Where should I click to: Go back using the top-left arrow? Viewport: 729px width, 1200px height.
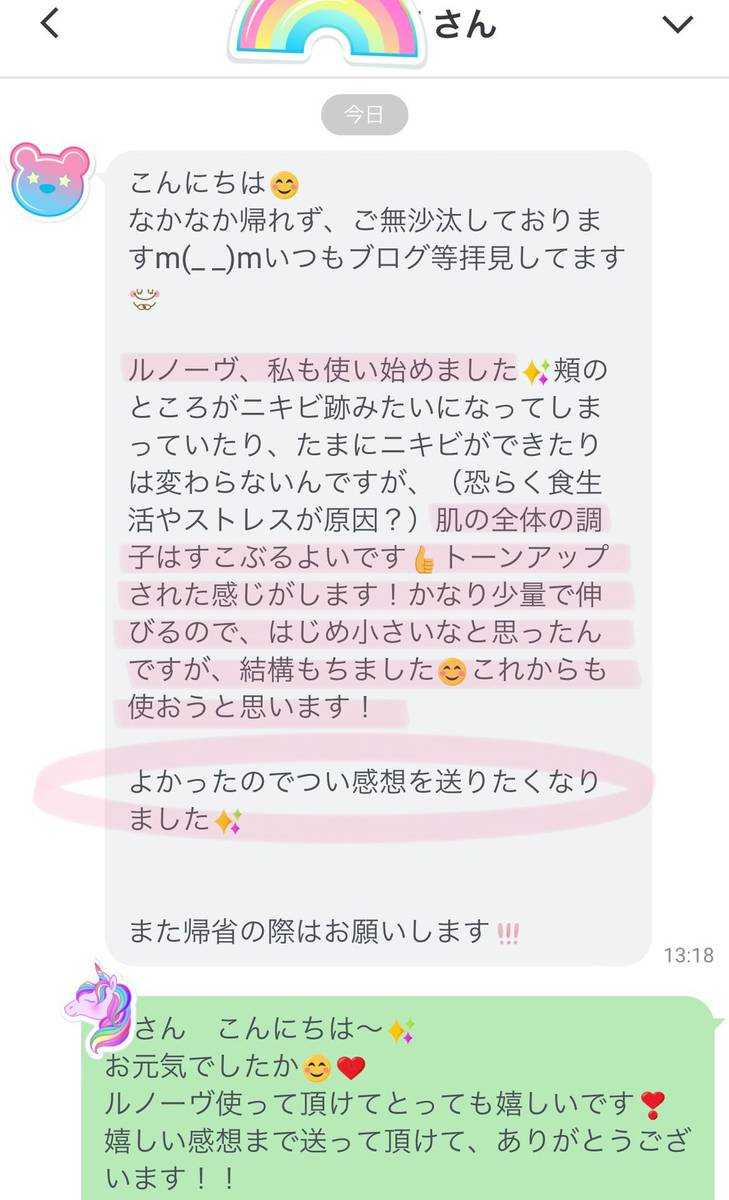coord(49,24)
